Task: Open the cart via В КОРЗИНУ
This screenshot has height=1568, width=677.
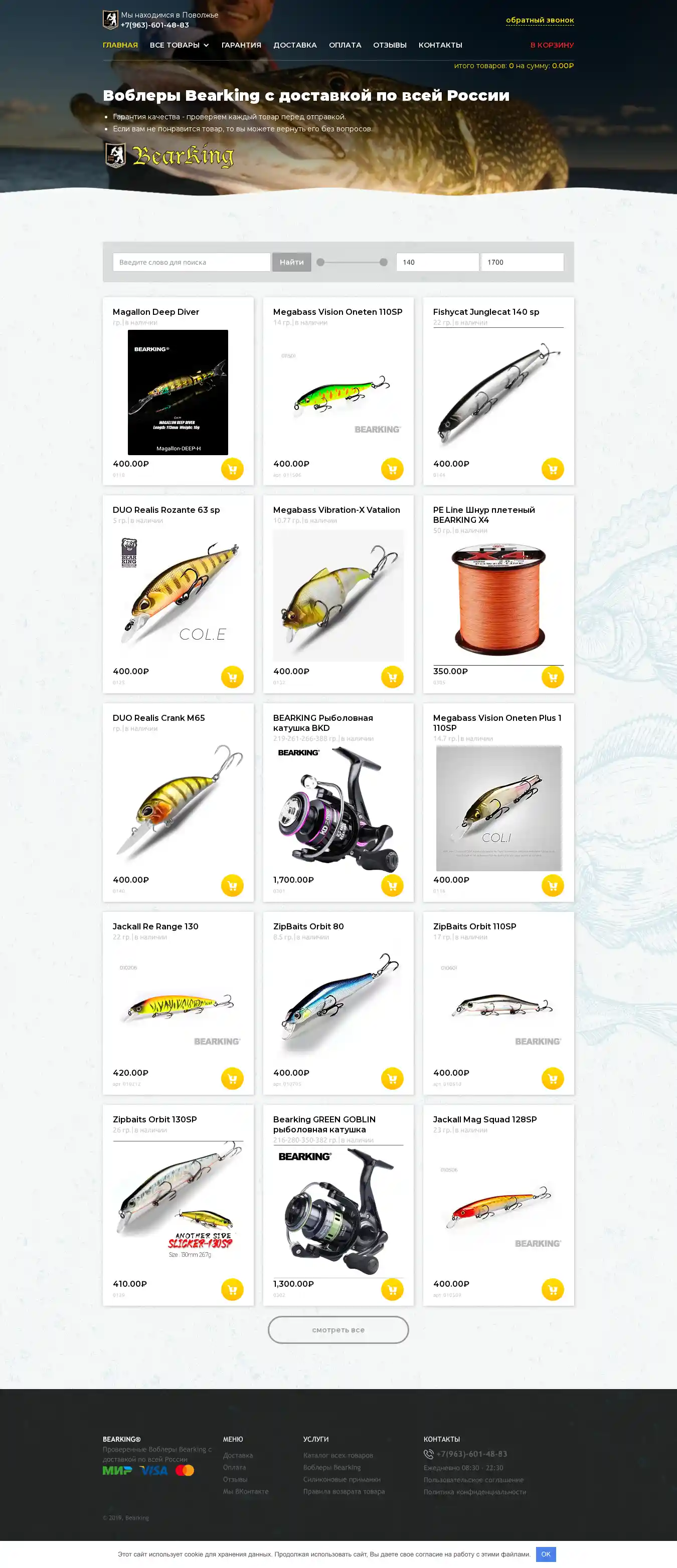Action: 552,45
